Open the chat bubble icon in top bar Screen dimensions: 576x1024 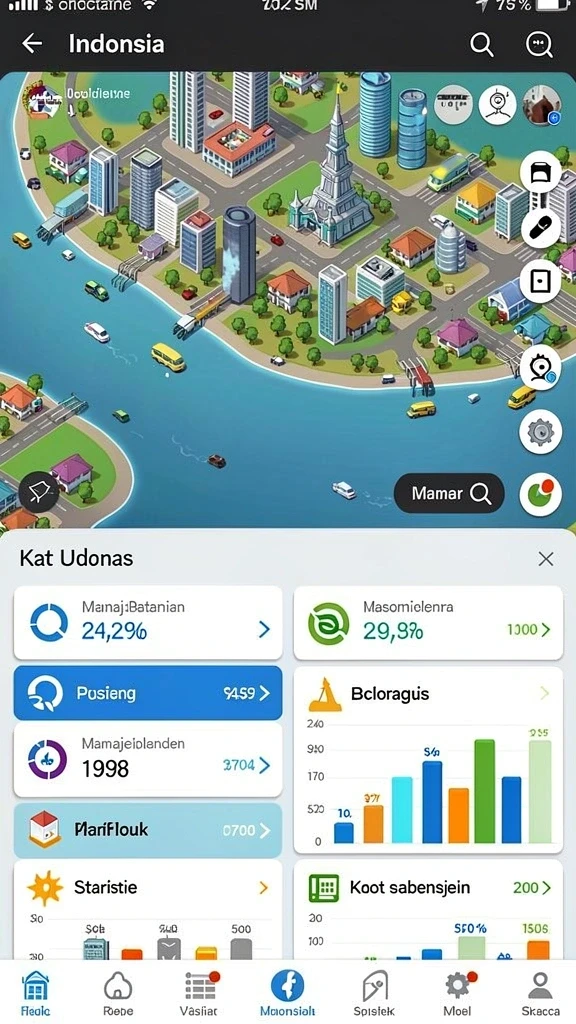tap(539, 44)
